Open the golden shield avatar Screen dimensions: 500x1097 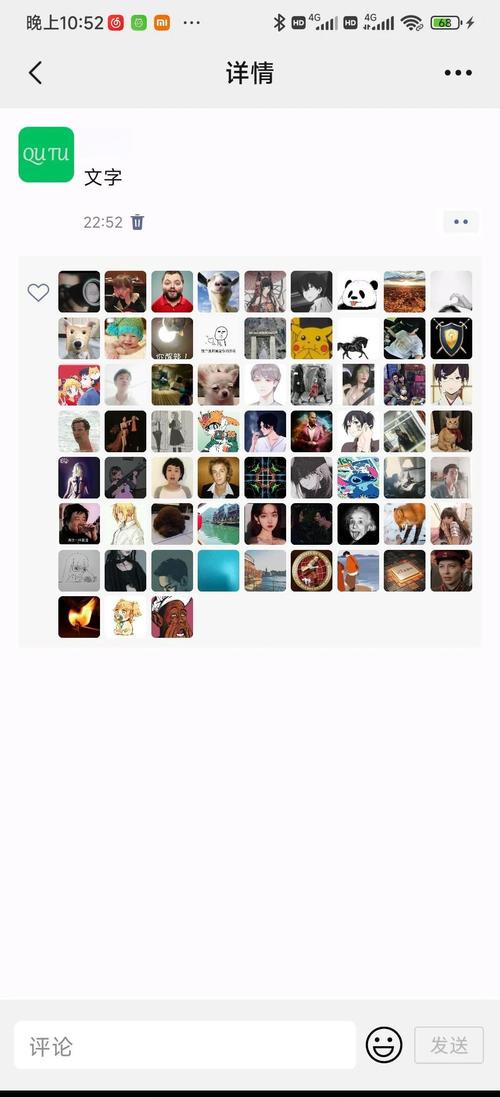tap(451, 338)
